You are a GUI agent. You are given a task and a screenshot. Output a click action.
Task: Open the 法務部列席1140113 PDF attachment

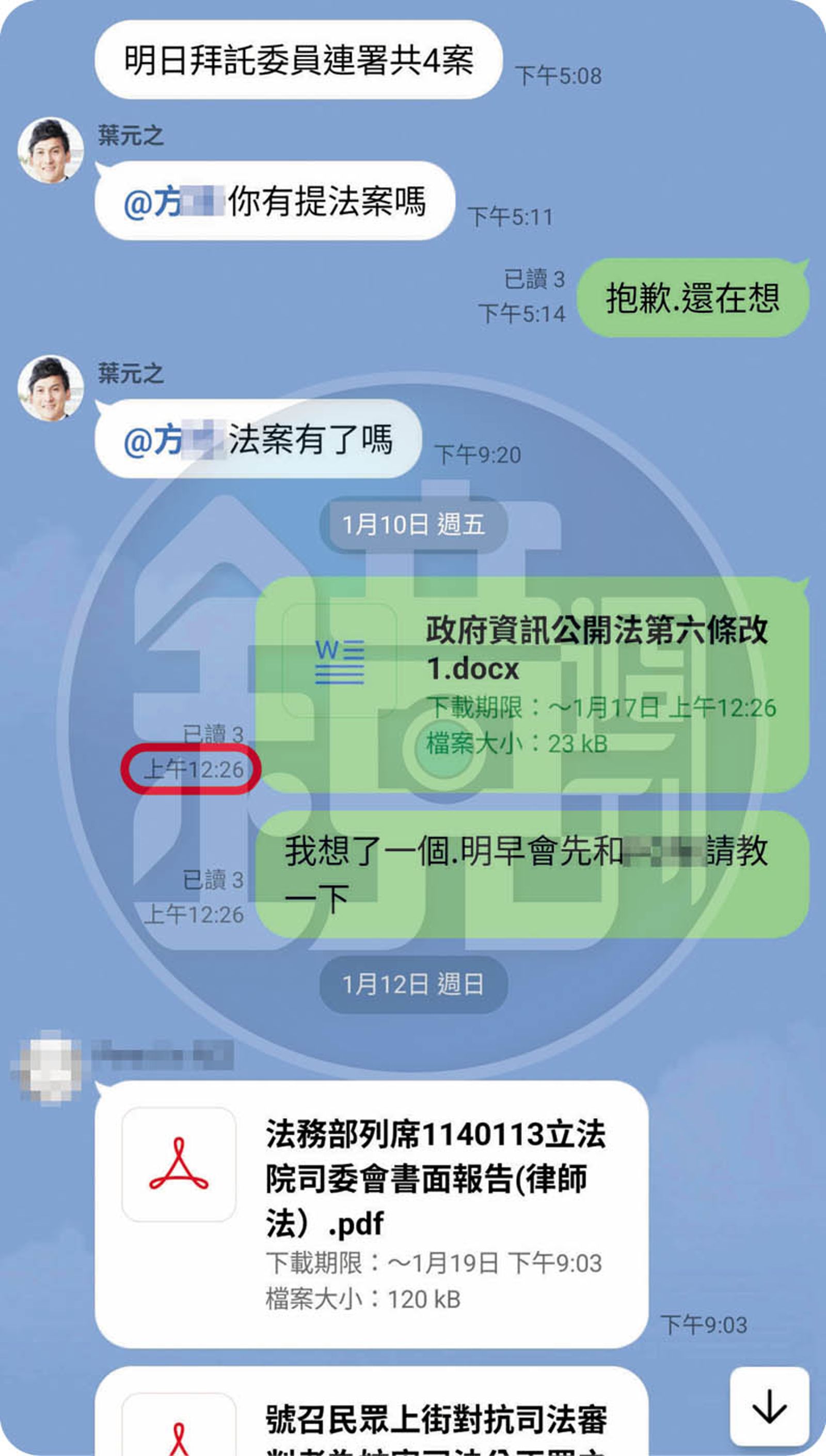372,1214
